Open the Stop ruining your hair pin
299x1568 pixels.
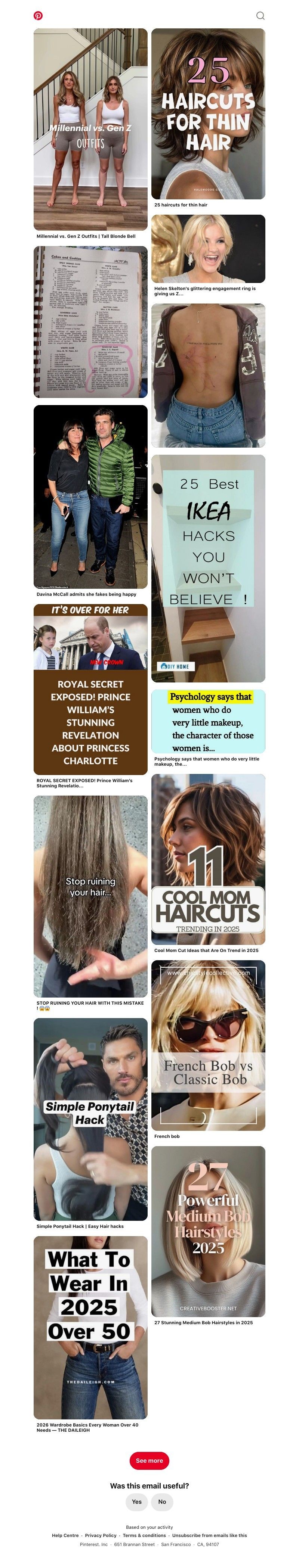coord(90,895)
